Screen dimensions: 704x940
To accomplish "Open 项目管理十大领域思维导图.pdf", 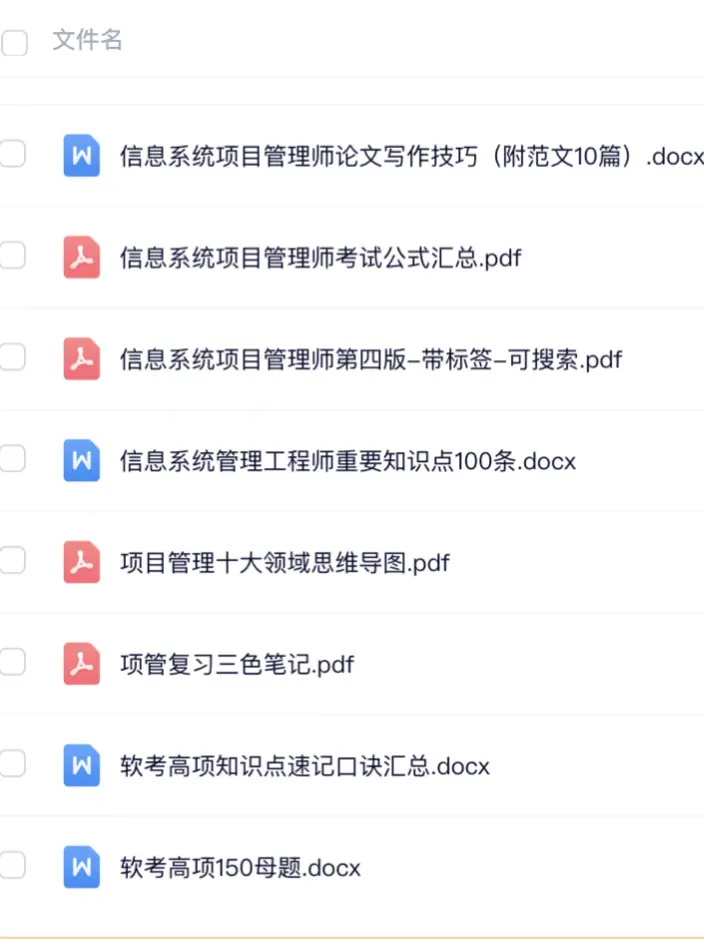I will click(284, 563).
